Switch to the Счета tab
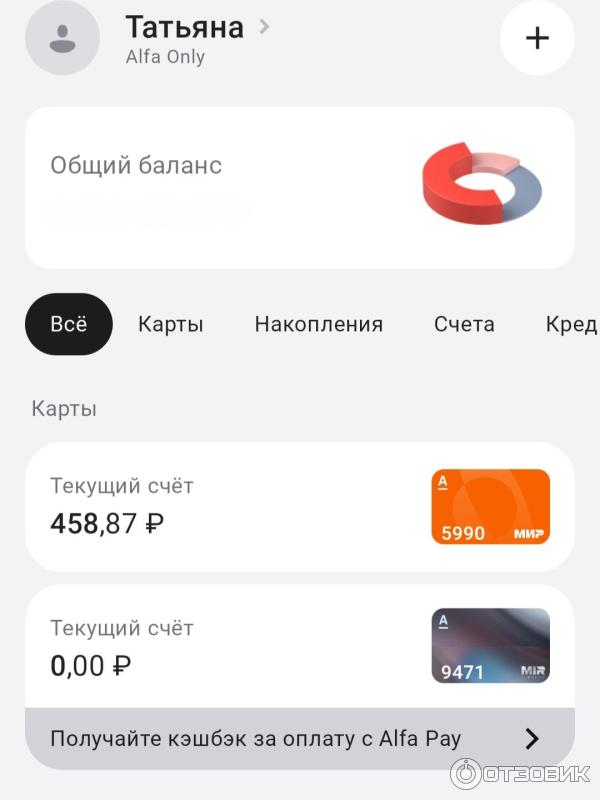This screenshot has width=600, height=800. [x=464, y=324]
